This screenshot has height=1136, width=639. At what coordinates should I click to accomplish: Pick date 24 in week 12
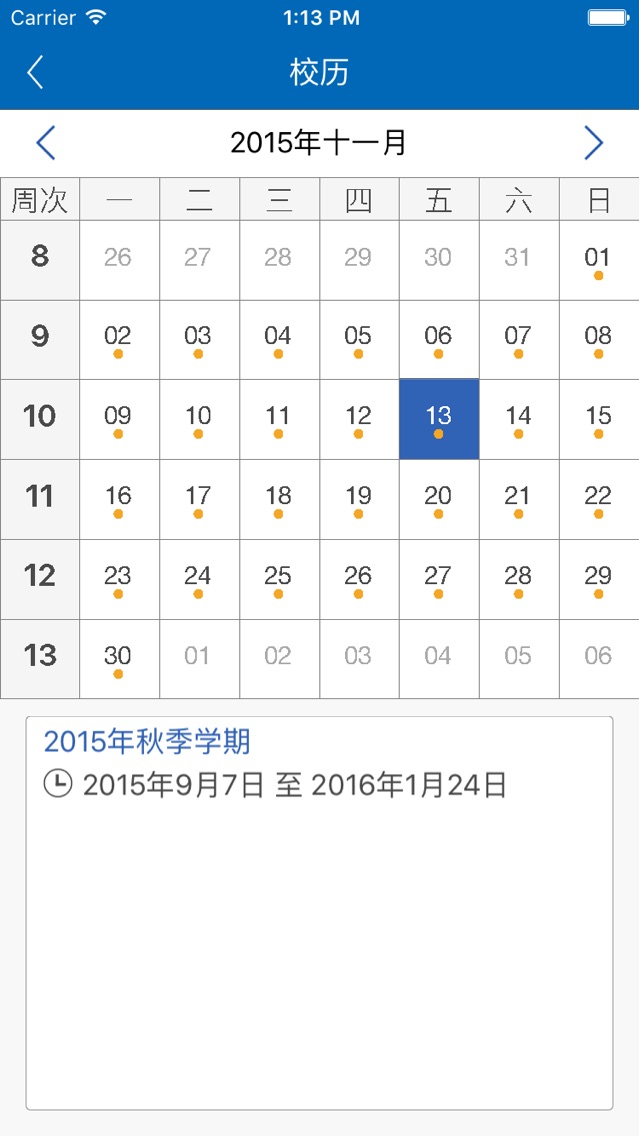199,580
